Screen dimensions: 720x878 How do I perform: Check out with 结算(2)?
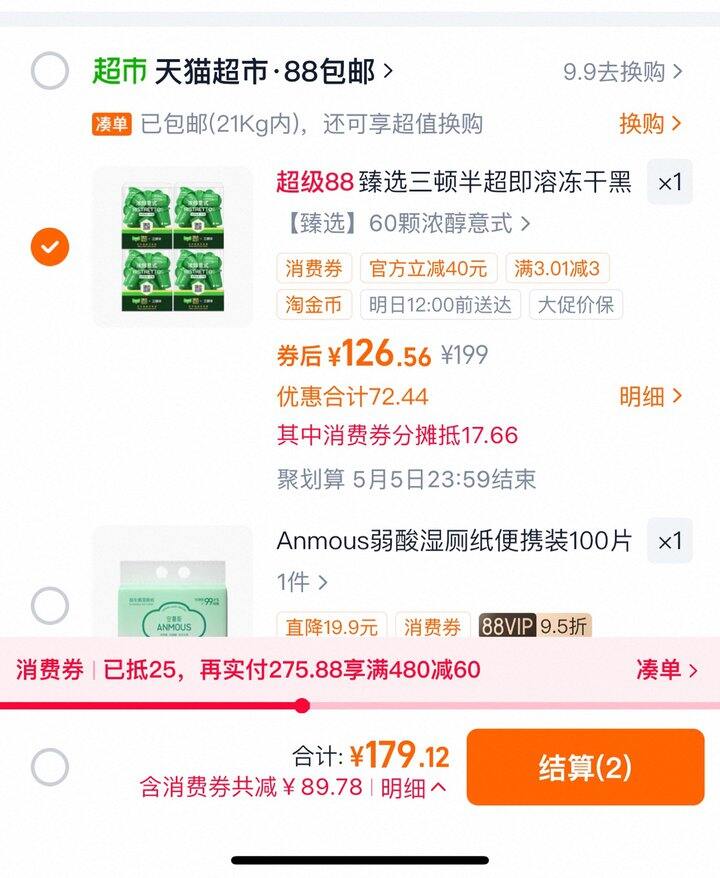585,768
